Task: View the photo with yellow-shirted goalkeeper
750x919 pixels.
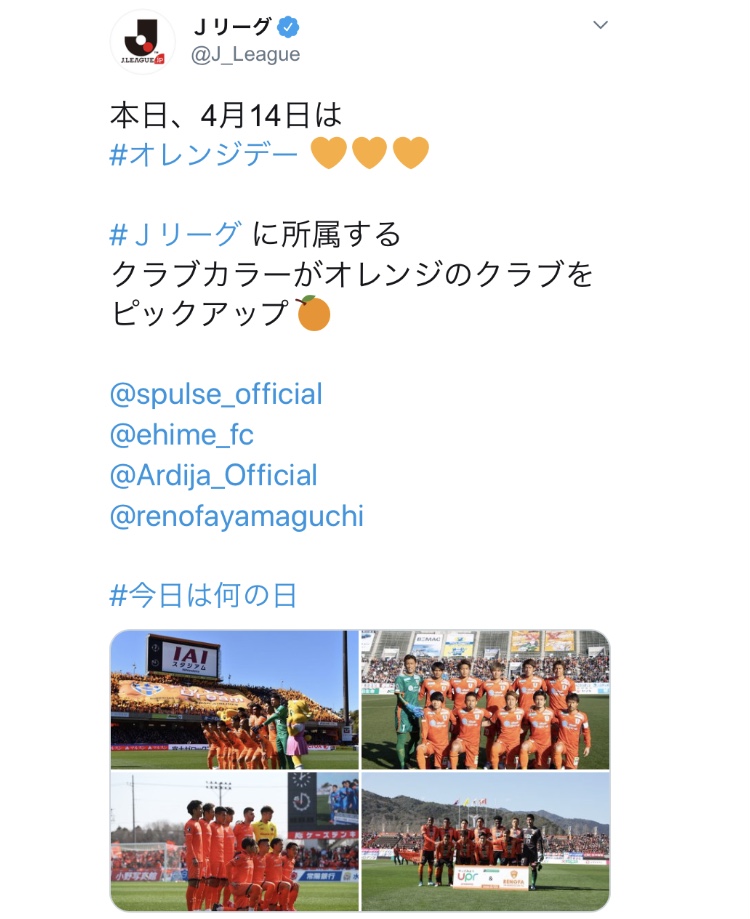Action: [234, 841]
